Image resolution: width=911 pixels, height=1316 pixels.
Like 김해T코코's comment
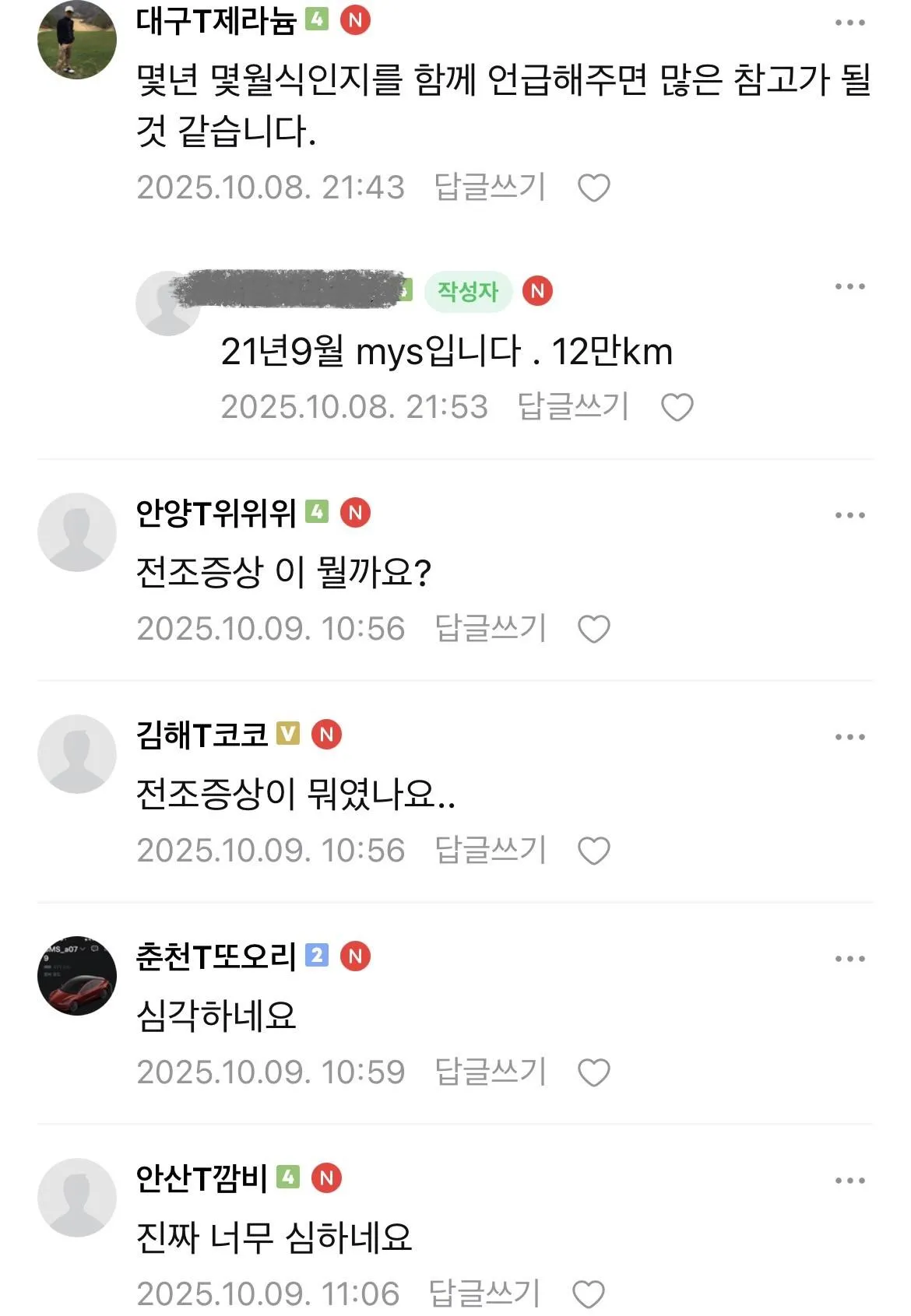(x=593, y=851)
